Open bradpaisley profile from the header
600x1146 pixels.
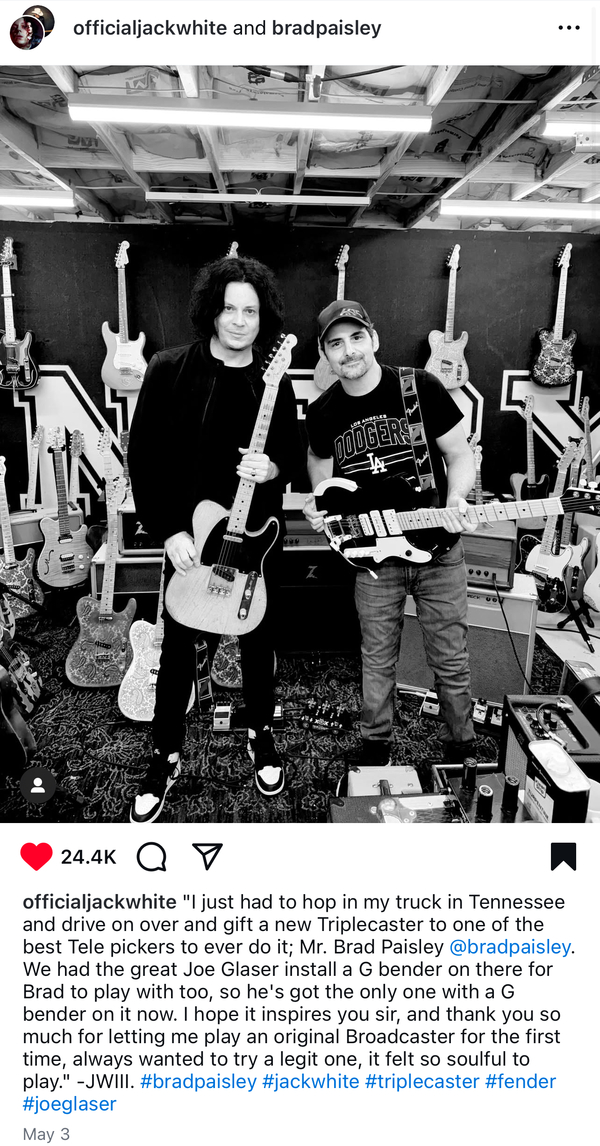(327, 29)
